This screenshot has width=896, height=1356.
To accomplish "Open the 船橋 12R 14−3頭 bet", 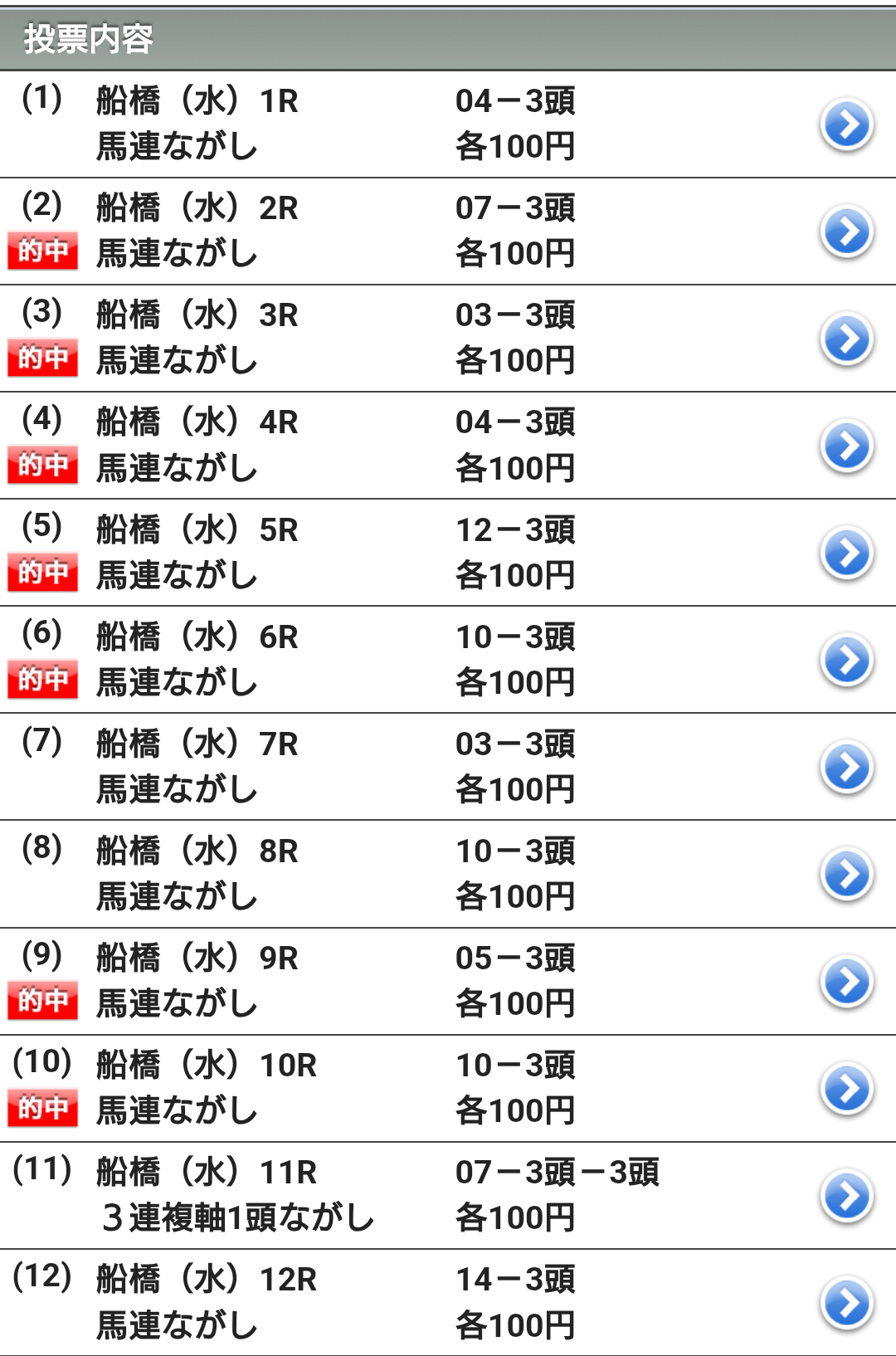I will coord(846,1303).
